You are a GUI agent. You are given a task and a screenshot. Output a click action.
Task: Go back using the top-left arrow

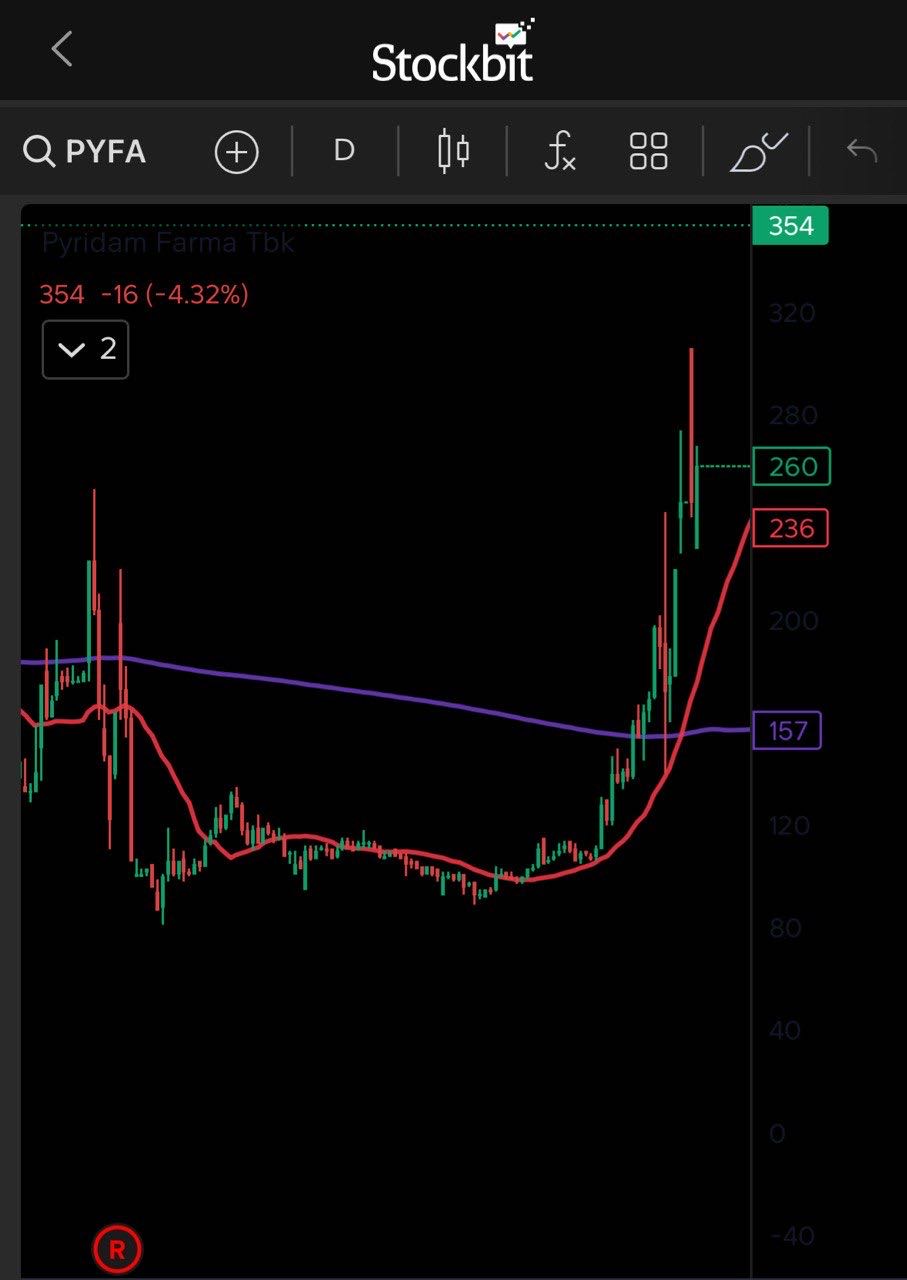click(62, 49)
